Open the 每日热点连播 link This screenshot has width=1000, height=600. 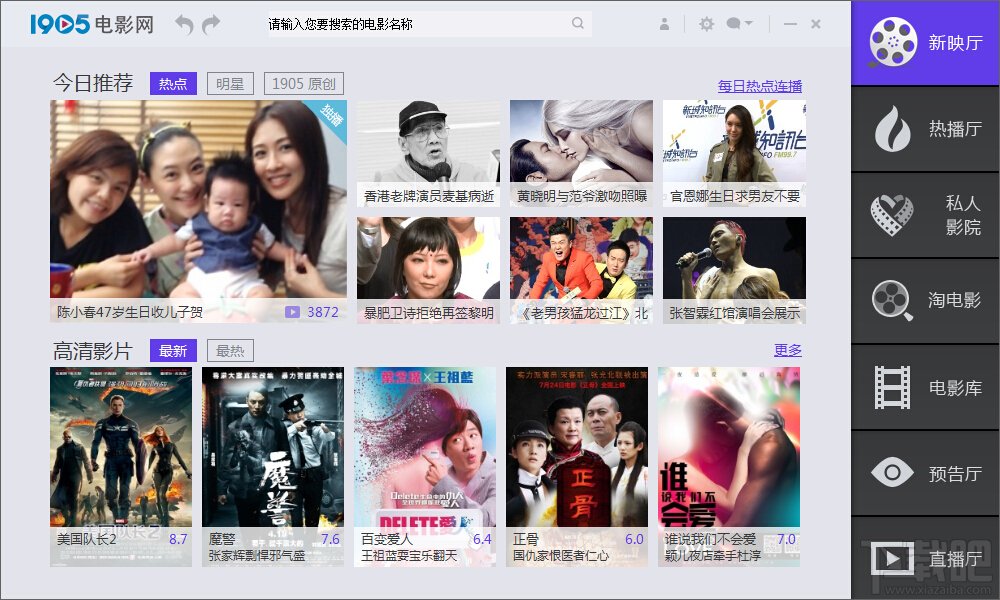coord(759,86)
